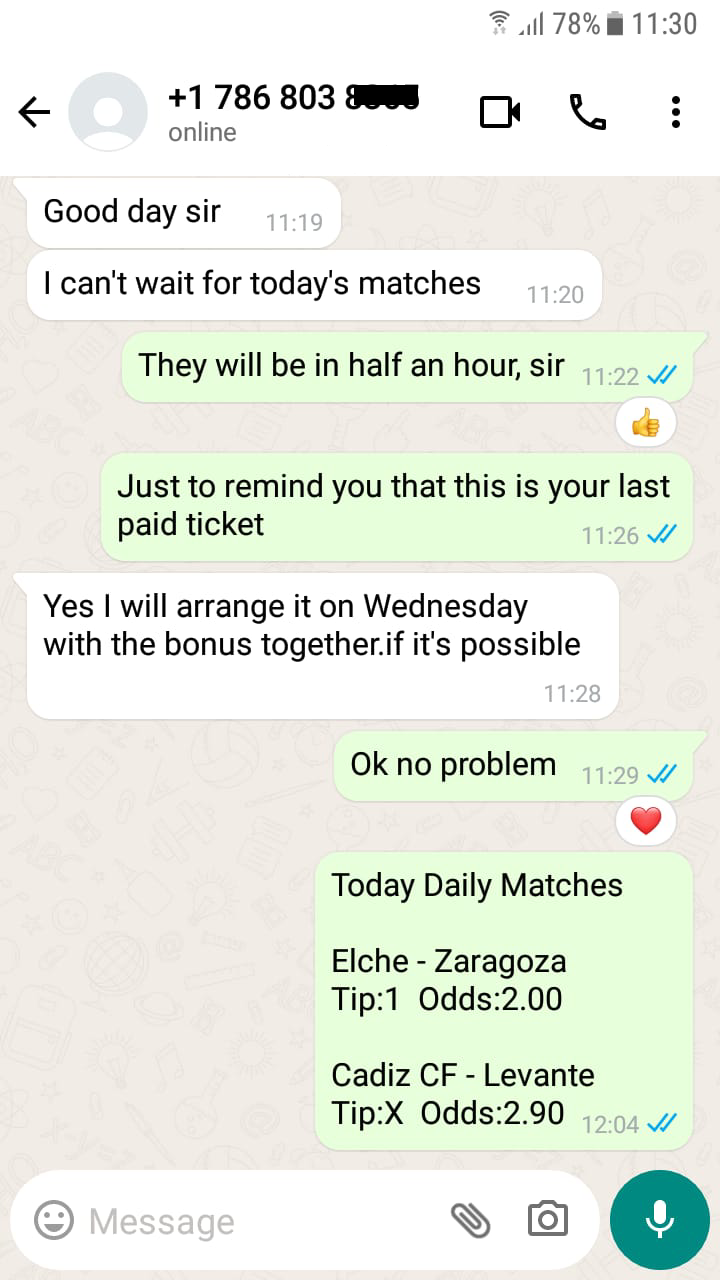Tap the microphone voice message button

click(659, 1219)
